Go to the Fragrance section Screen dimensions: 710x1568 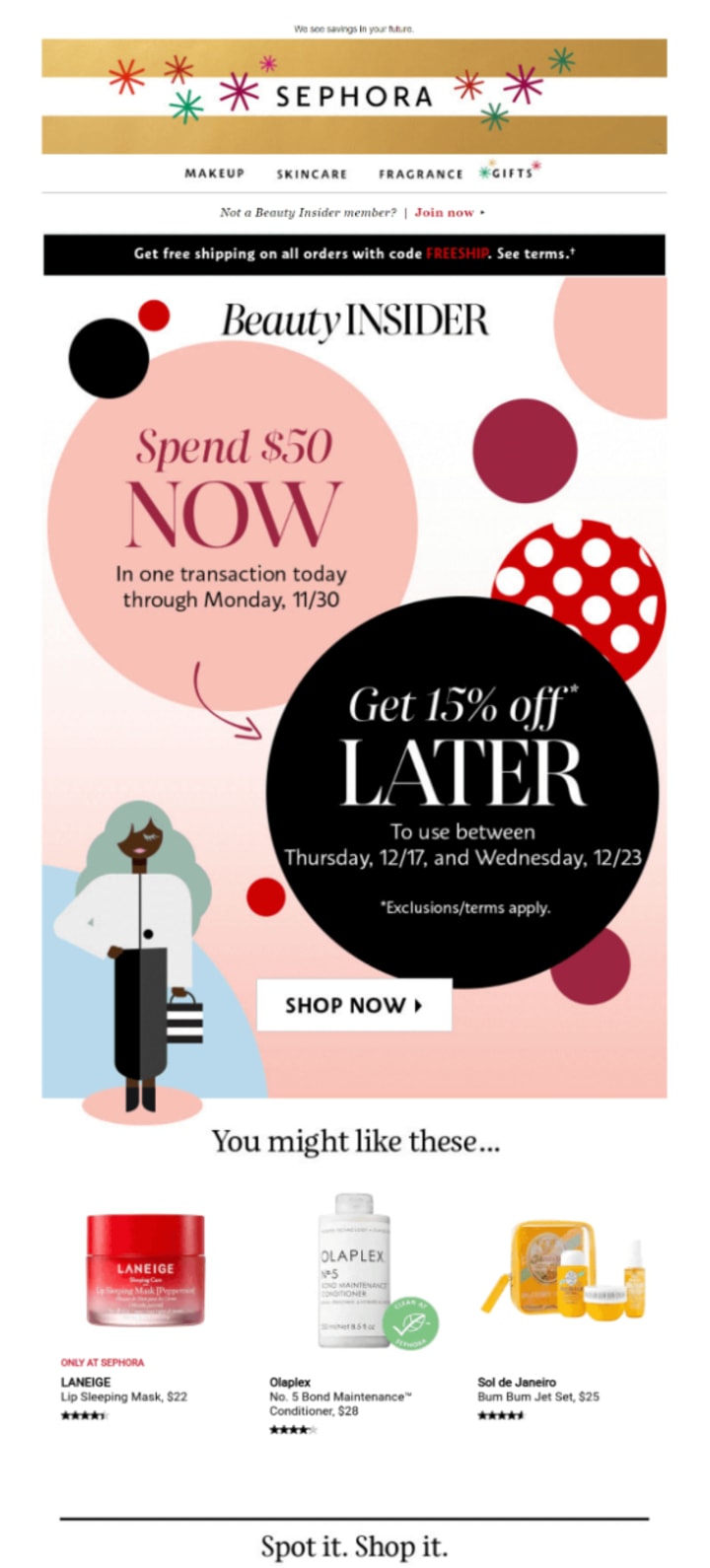pos(421,174)
